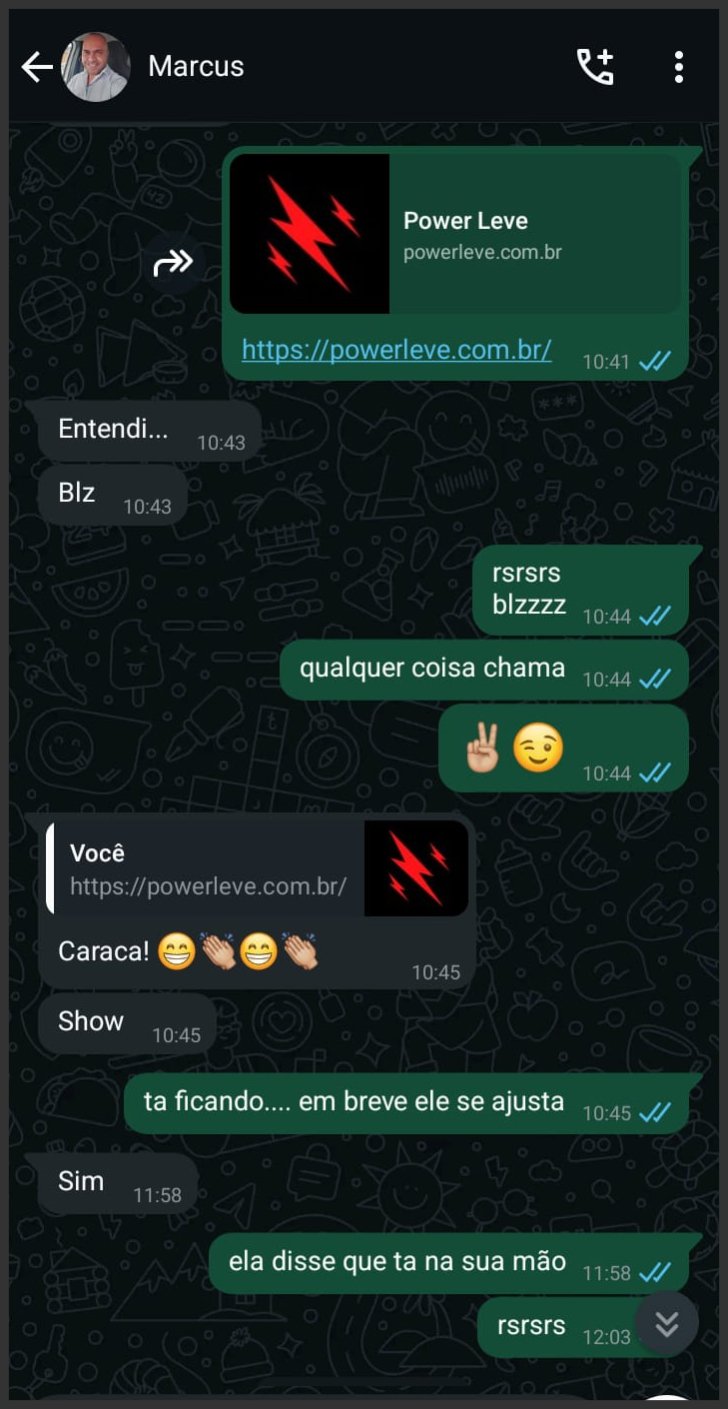Screen dimensions: 728x1409
Task: Tap the Power Leve link preview card
Action: pyautogui.click(x=455, y=232)
